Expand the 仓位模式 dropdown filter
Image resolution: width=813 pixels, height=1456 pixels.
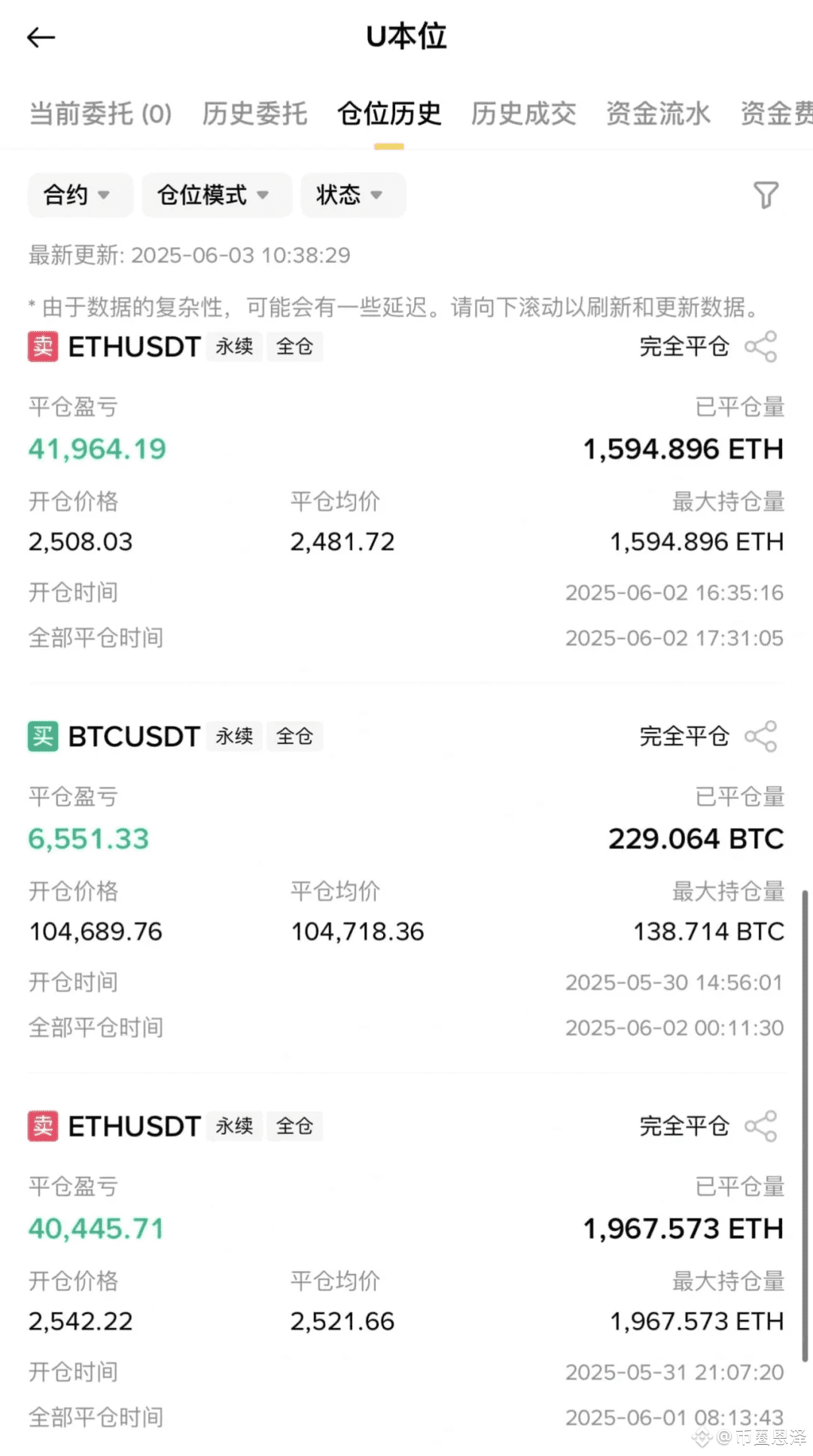click(x=217, y=195)
